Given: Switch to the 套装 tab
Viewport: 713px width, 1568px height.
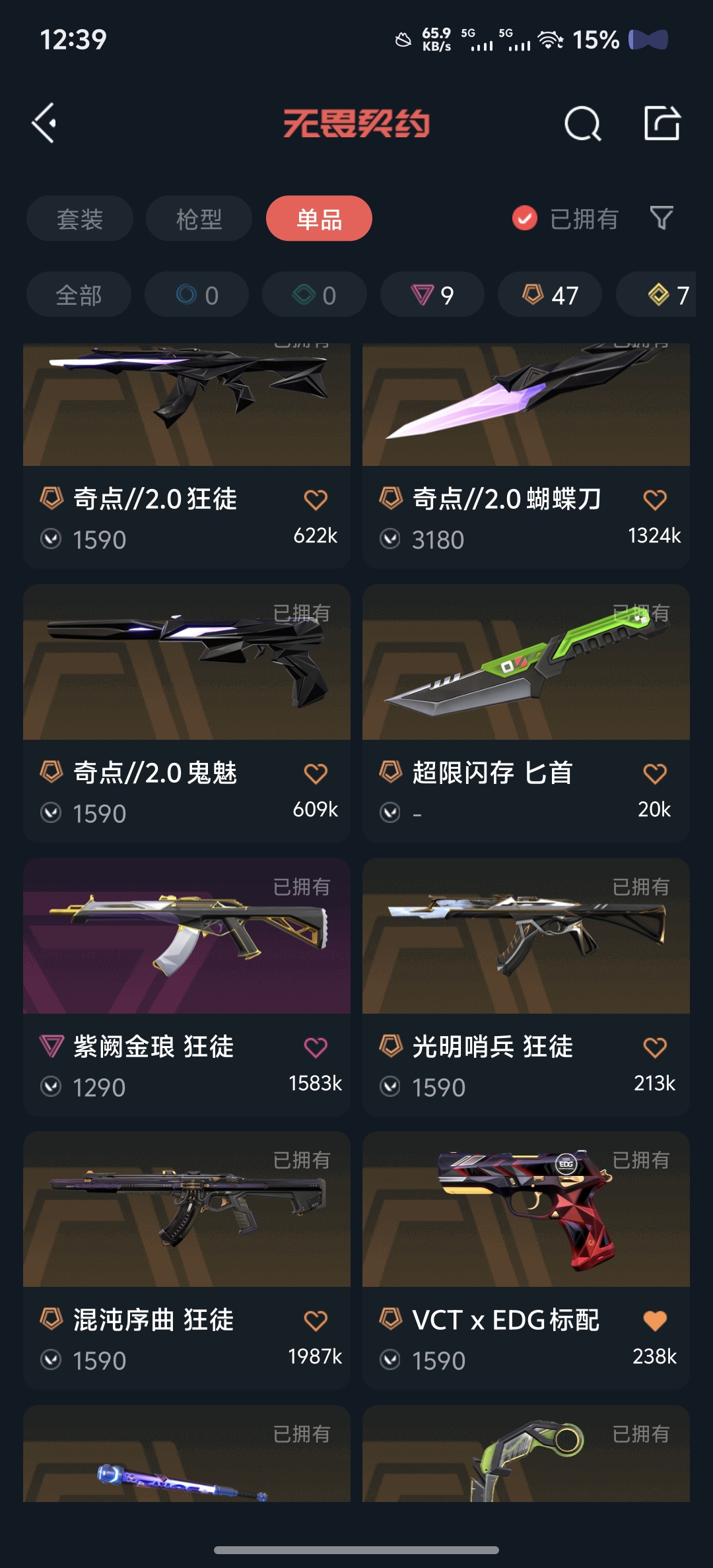Looking at the screenshot, I should click(80, 218).
